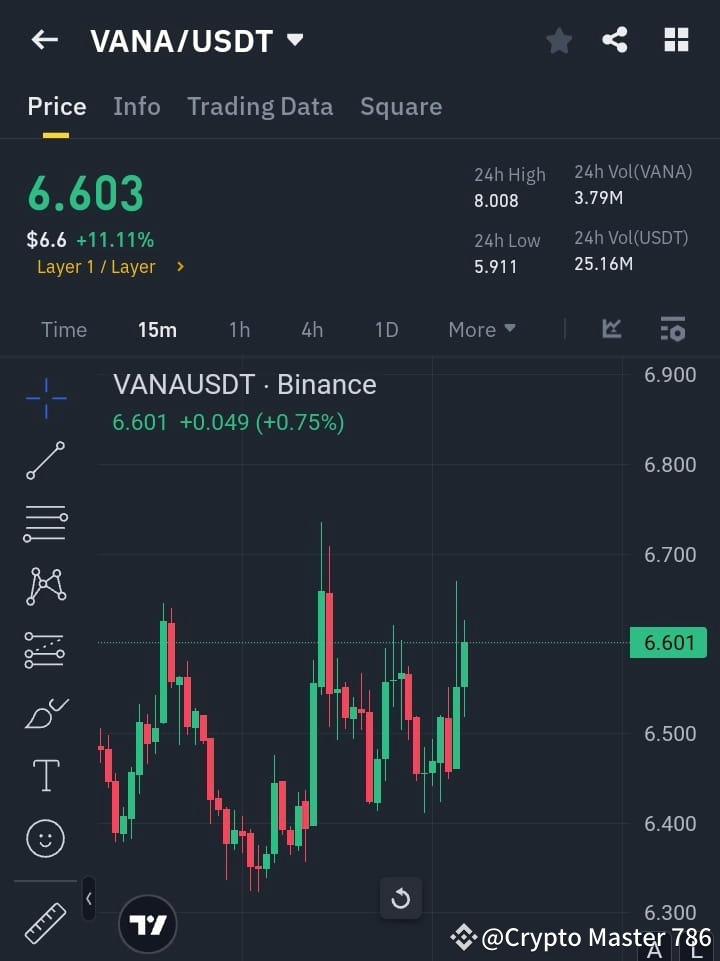Screen dimensions: 720x961
Task: Select the trend line drawing tool
Action: [44, 461]
